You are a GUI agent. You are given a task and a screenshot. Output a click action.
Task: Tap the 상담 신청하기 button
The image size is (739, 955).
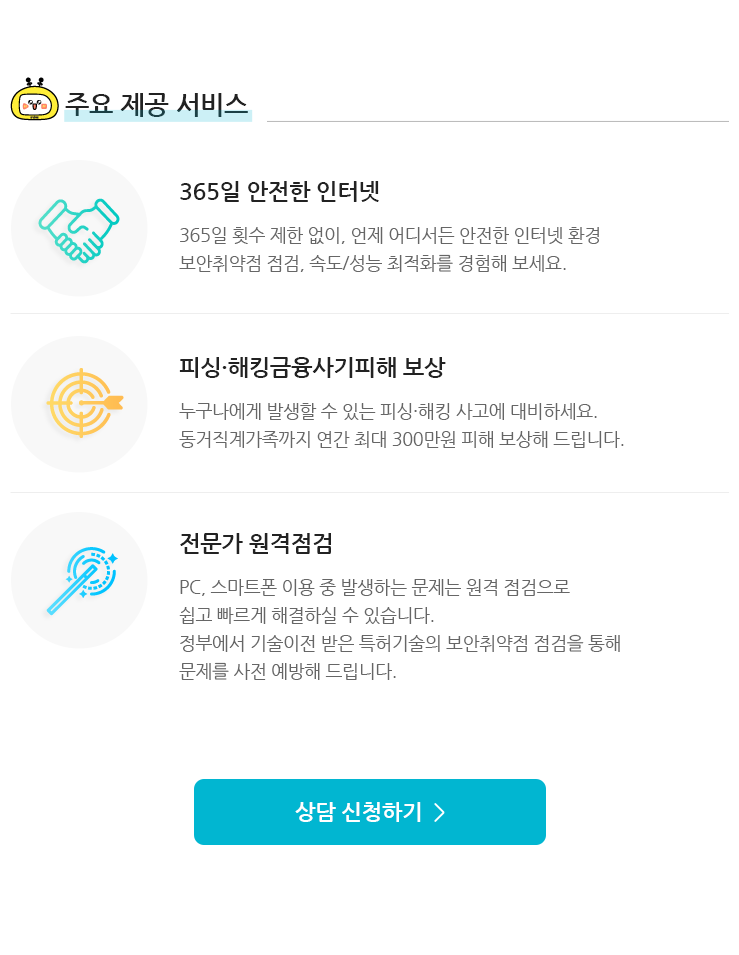369,811
